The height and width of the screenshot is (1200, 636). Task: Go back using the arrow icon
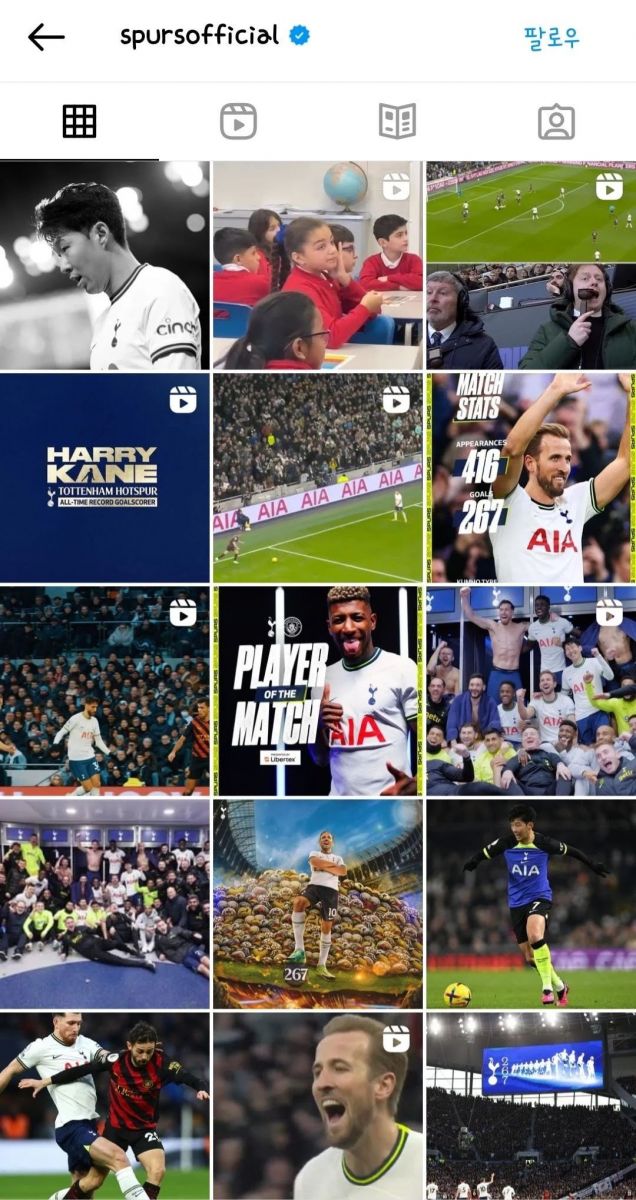click(46, 38)
